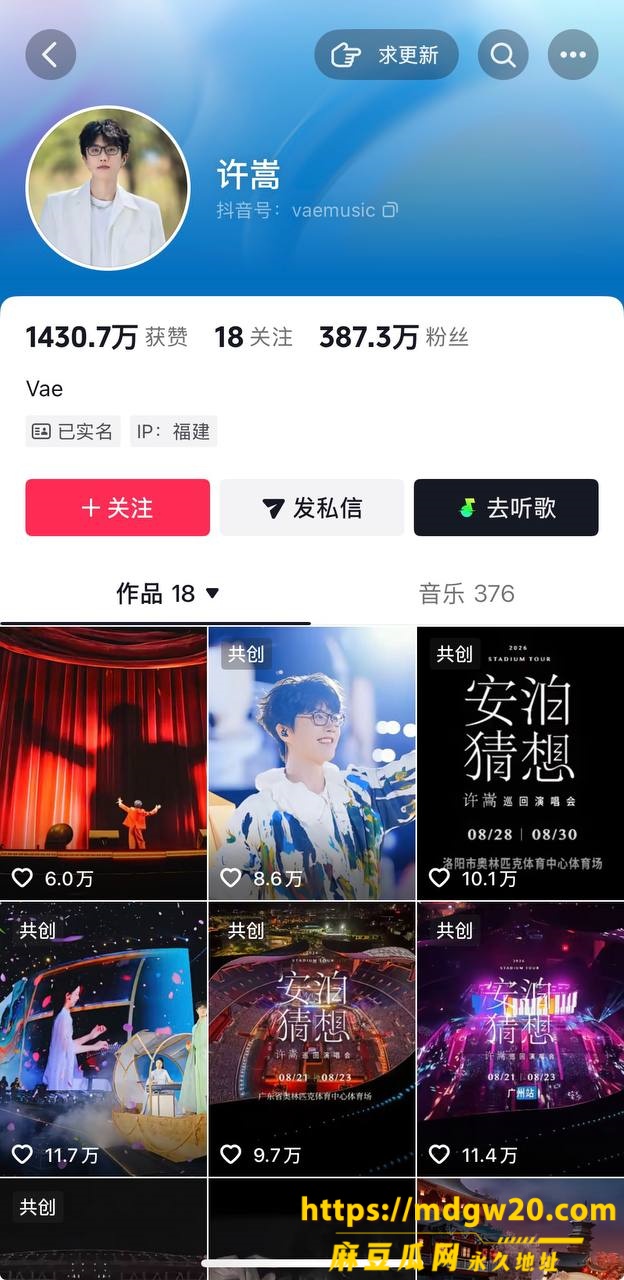Image resolution: width=624 pixels, height=1280 pixels.
Task: Open the video with 11.7万 likes
Action: (103, 1039)
